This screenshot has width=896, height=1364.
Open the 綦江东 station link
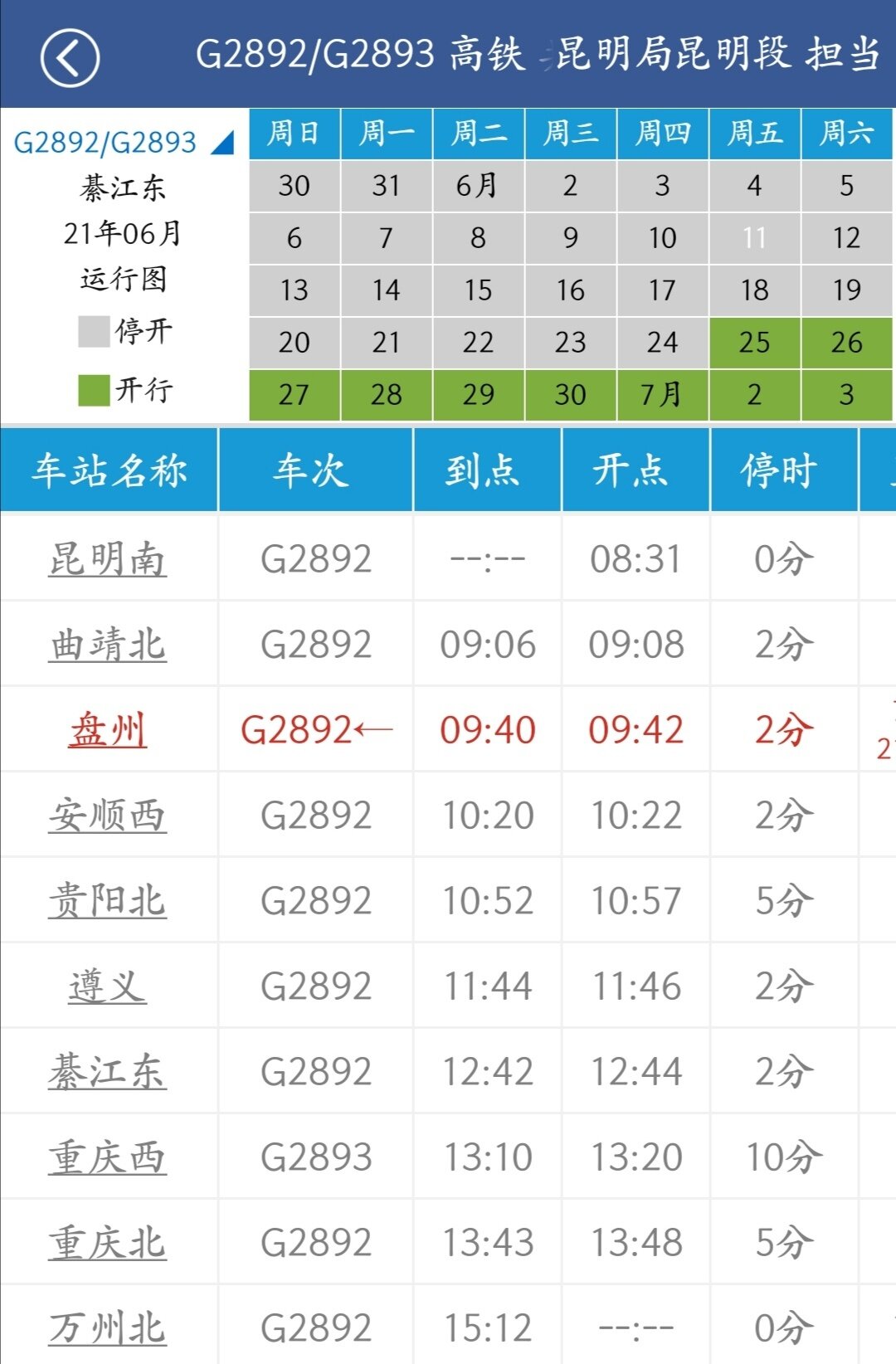(x=108, y=1072)
